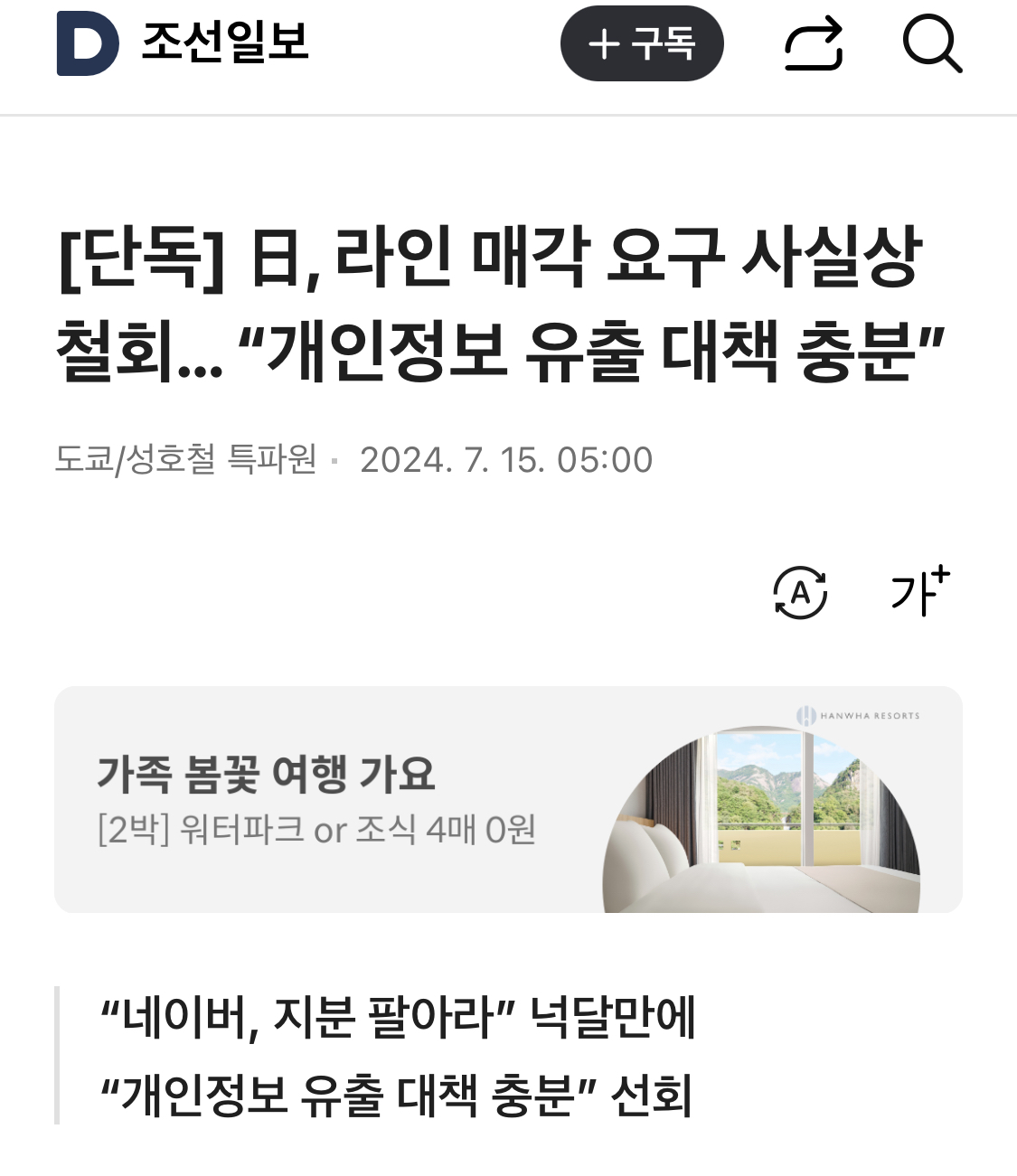
Task: Increase font size with 가+ icon
Action: coord(919,592)
